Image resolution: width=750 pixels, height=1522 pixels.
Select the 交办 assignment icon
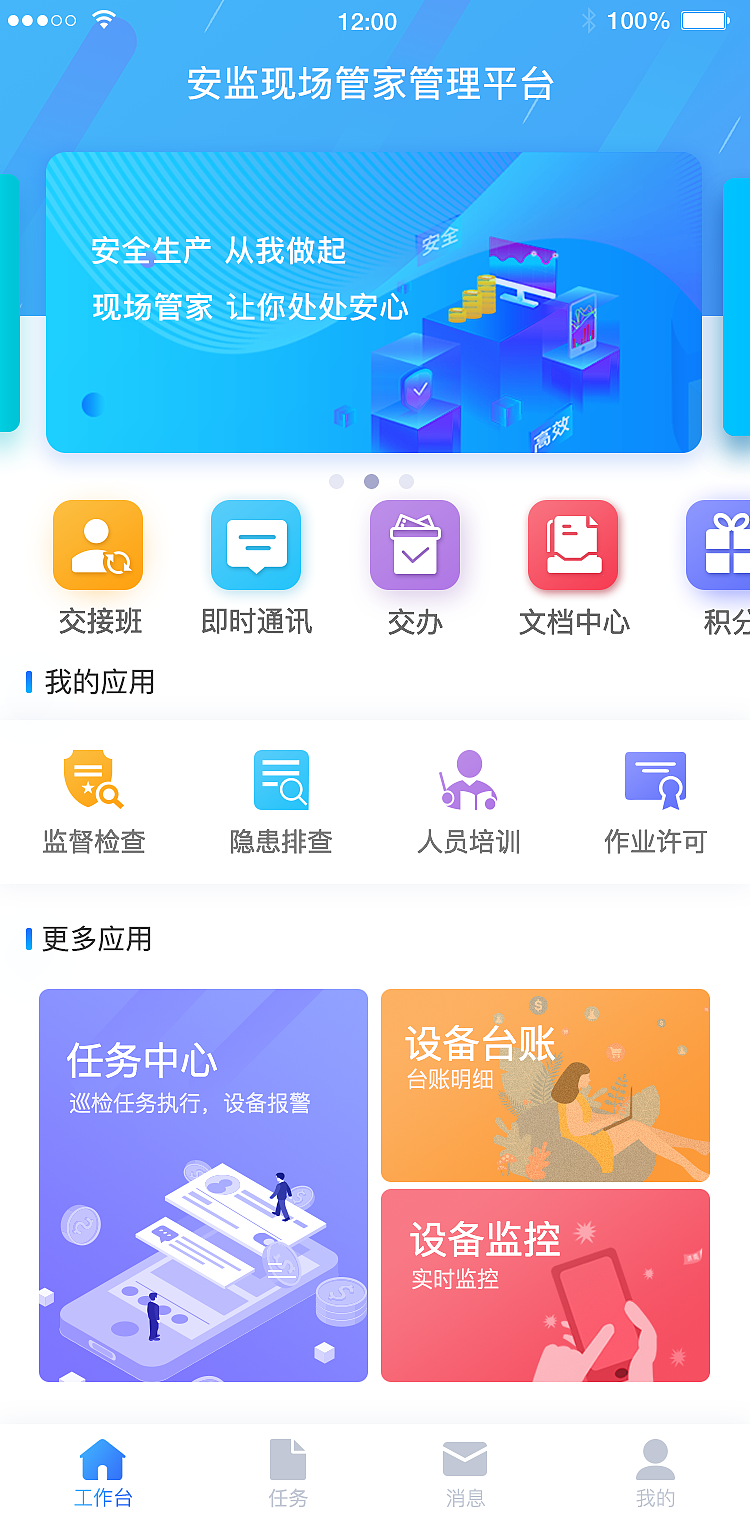[x=415, y=545]
